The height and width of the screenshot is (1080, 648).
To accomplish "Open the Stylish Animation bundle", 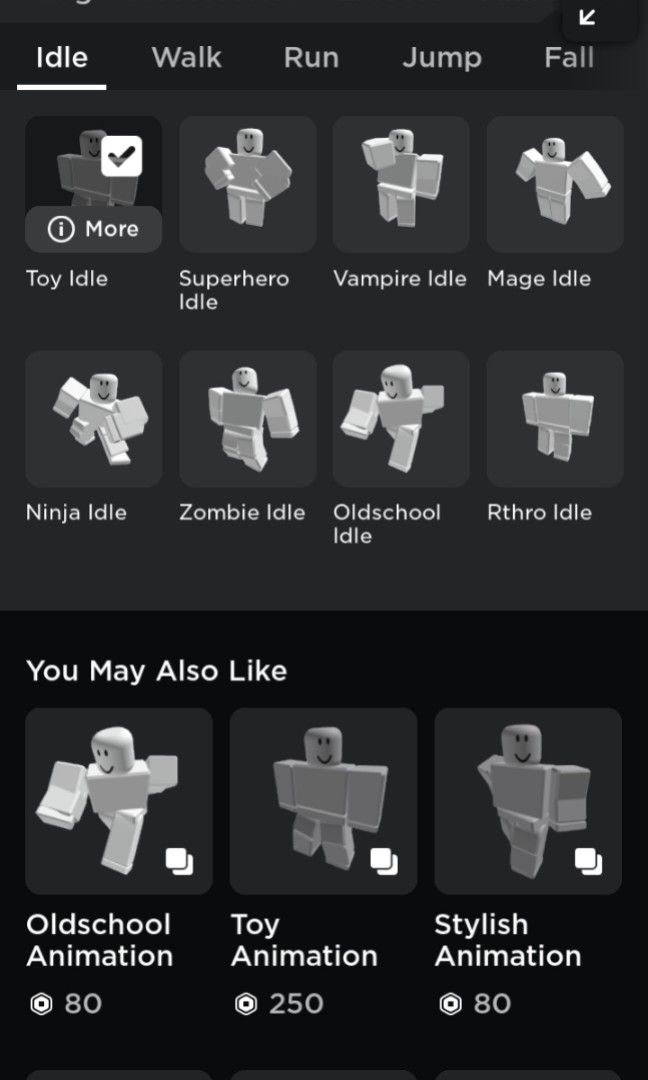I will click(x=528, y=801).
